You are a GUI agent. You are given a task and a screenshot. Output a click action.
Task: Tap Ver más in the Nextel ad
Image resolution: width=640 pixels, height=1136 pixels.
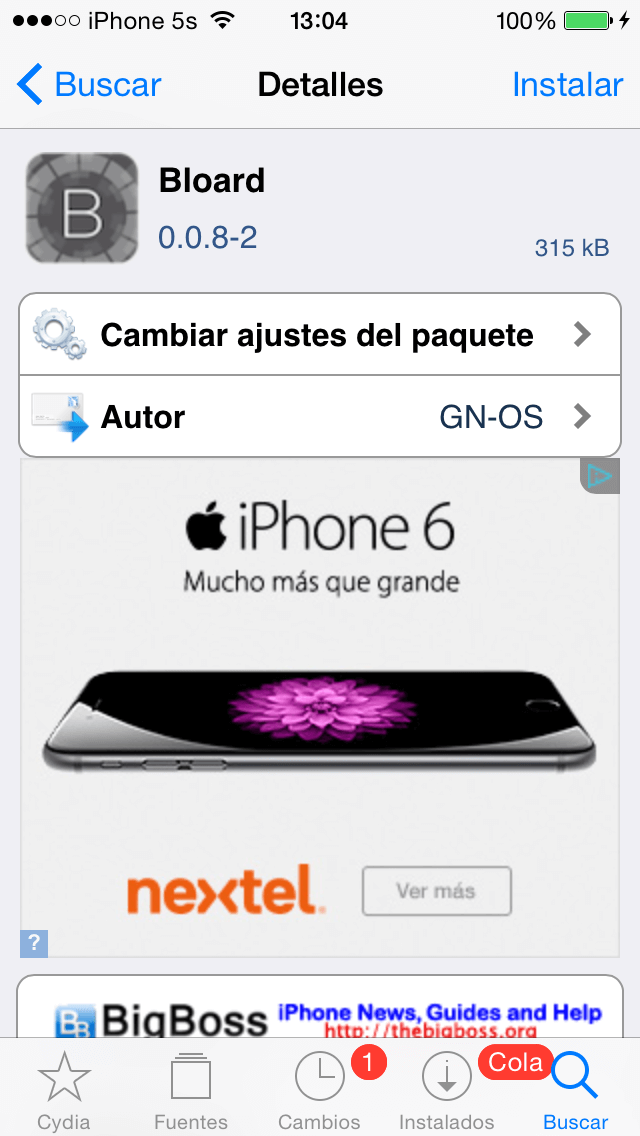pyautogui.click(x=436, y=890)
